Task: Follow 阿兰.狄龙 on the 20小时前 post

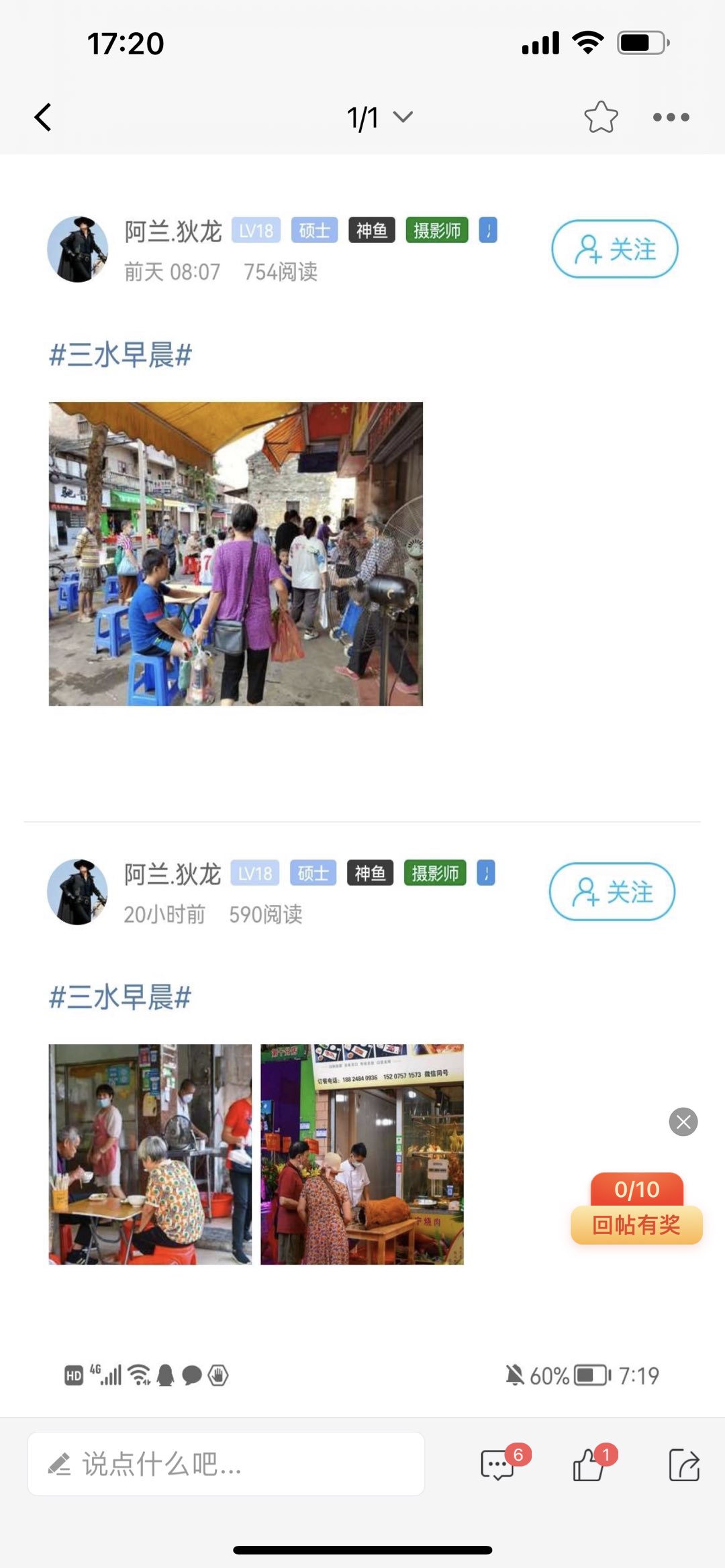Action: click(612, 892)
